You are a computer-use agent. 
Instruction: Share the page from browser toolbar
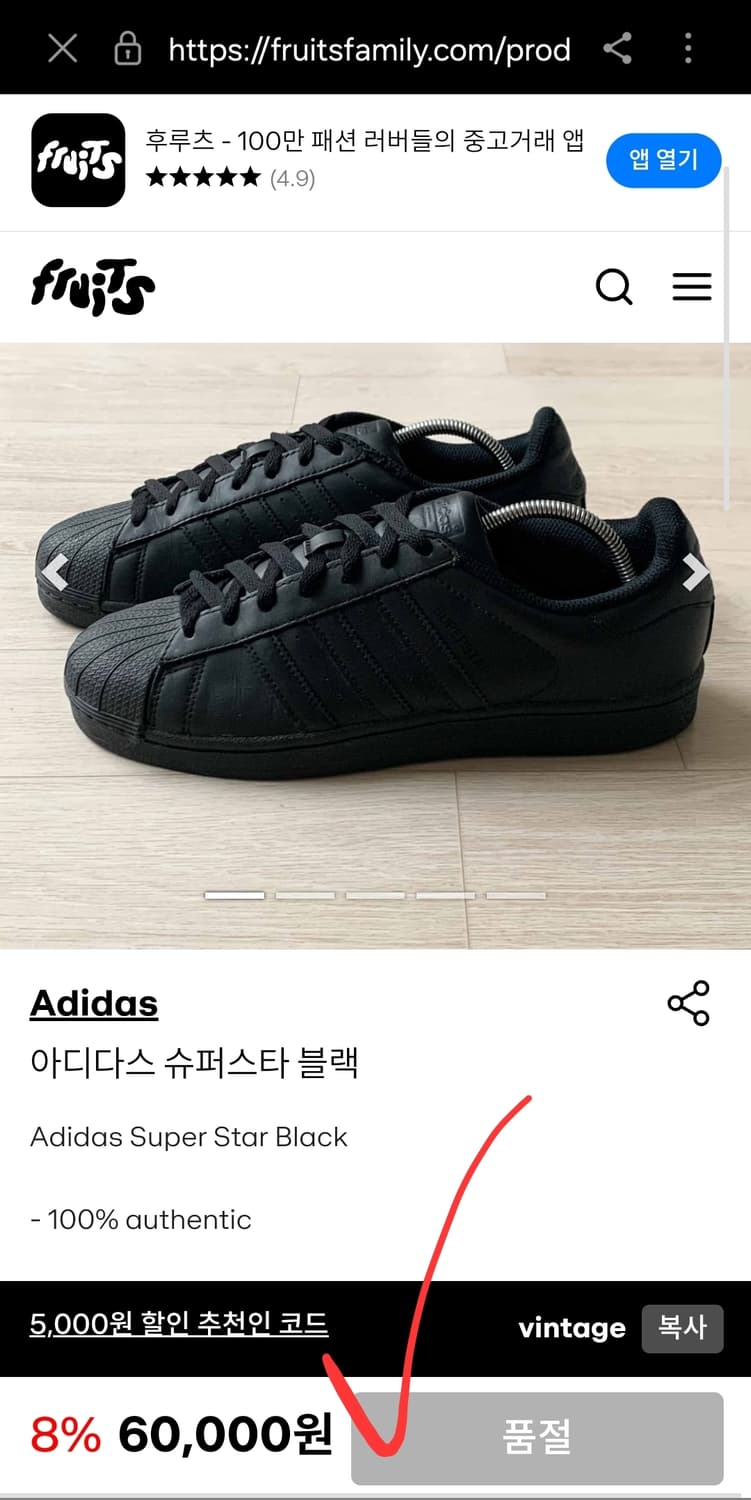coord(617,48)
